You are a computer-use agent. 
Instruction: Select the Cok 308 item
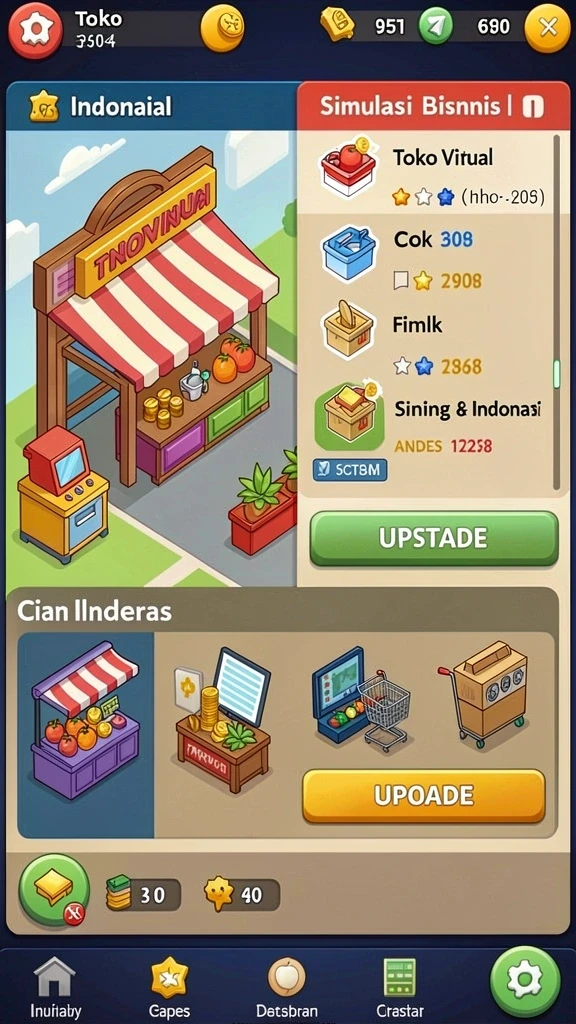(x=430, y=260)
